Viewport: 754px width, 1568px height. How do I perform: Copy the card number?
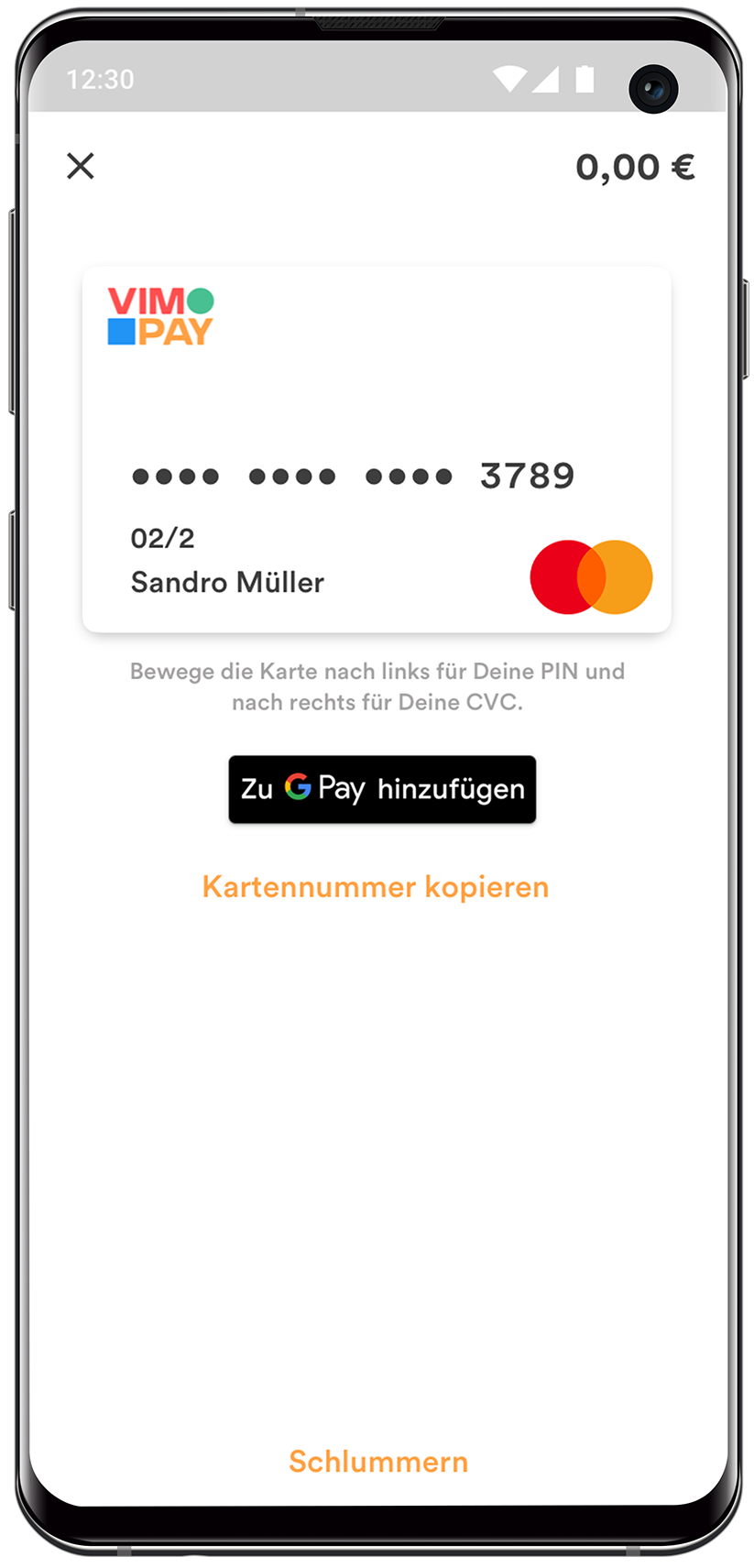[376, 887]
